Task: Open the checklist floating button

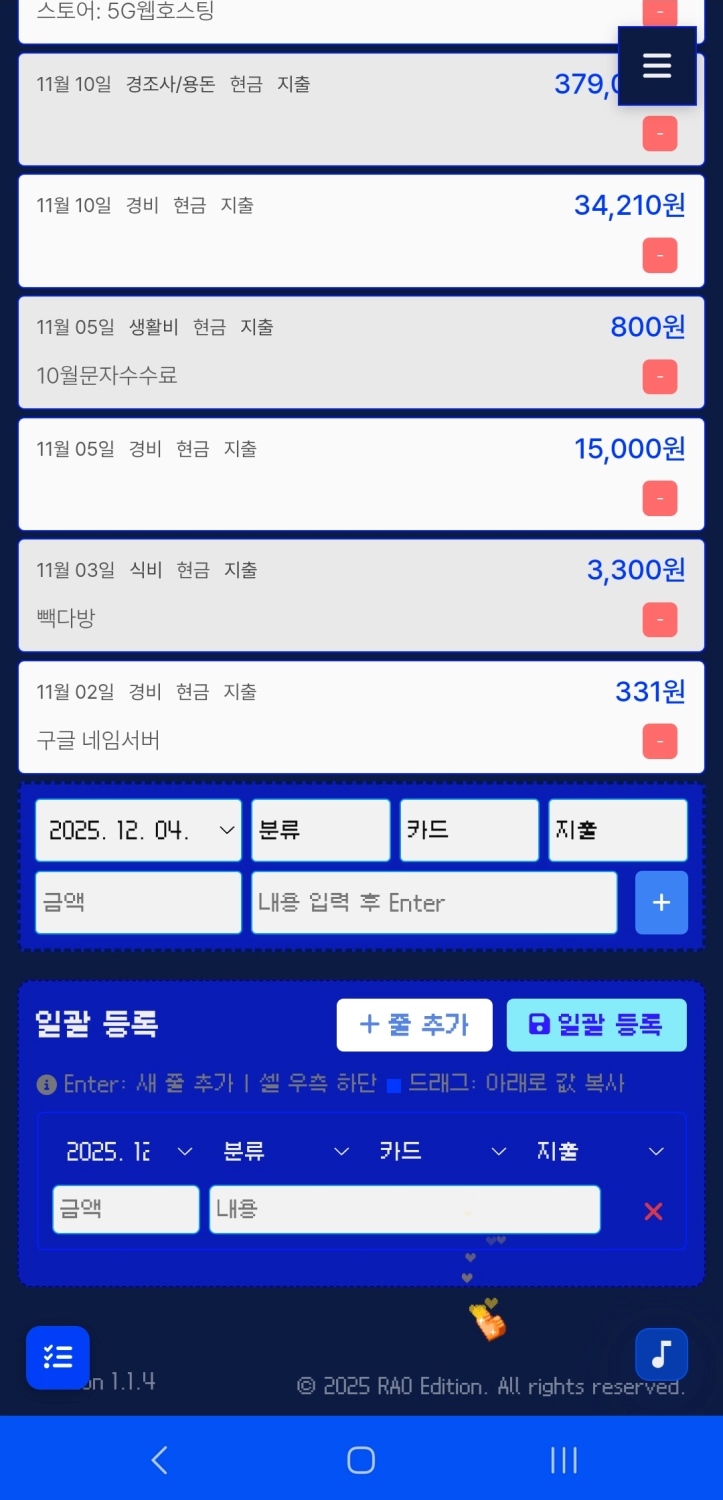Action: click(x=58, y=1357)
